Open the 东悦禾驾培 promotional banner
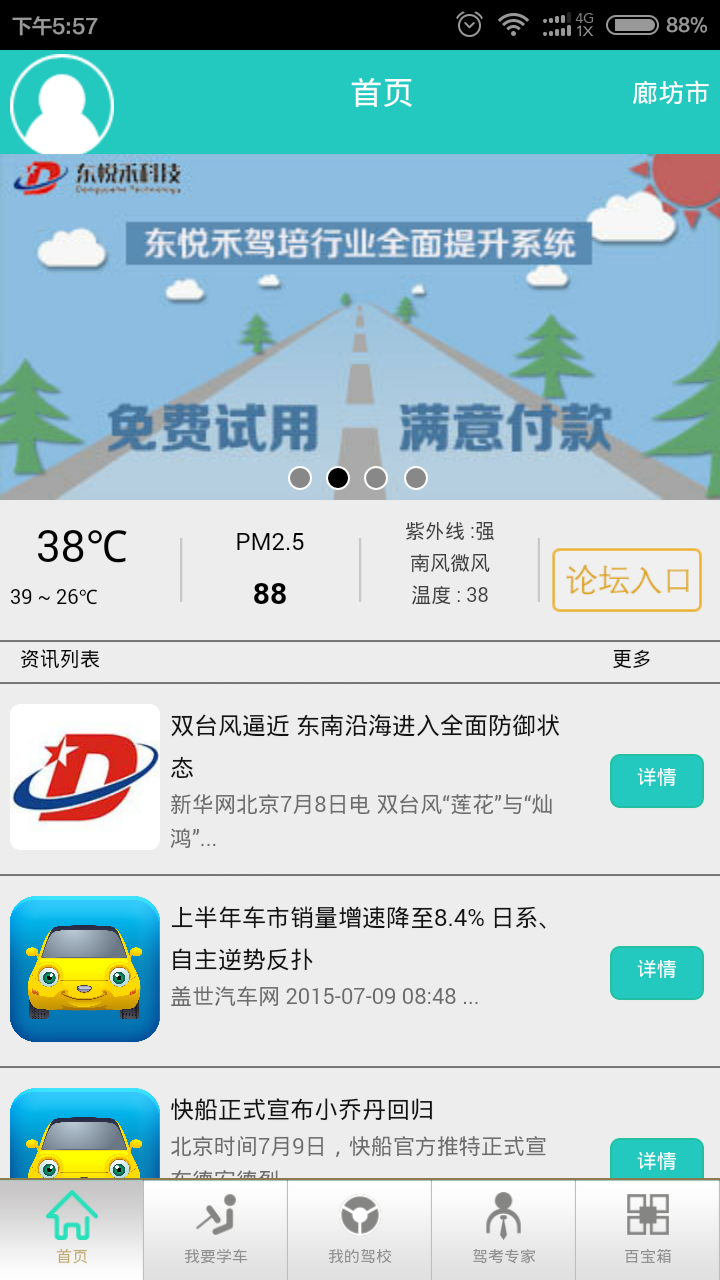Viewport: 720px width, 1280px height. 360,325
